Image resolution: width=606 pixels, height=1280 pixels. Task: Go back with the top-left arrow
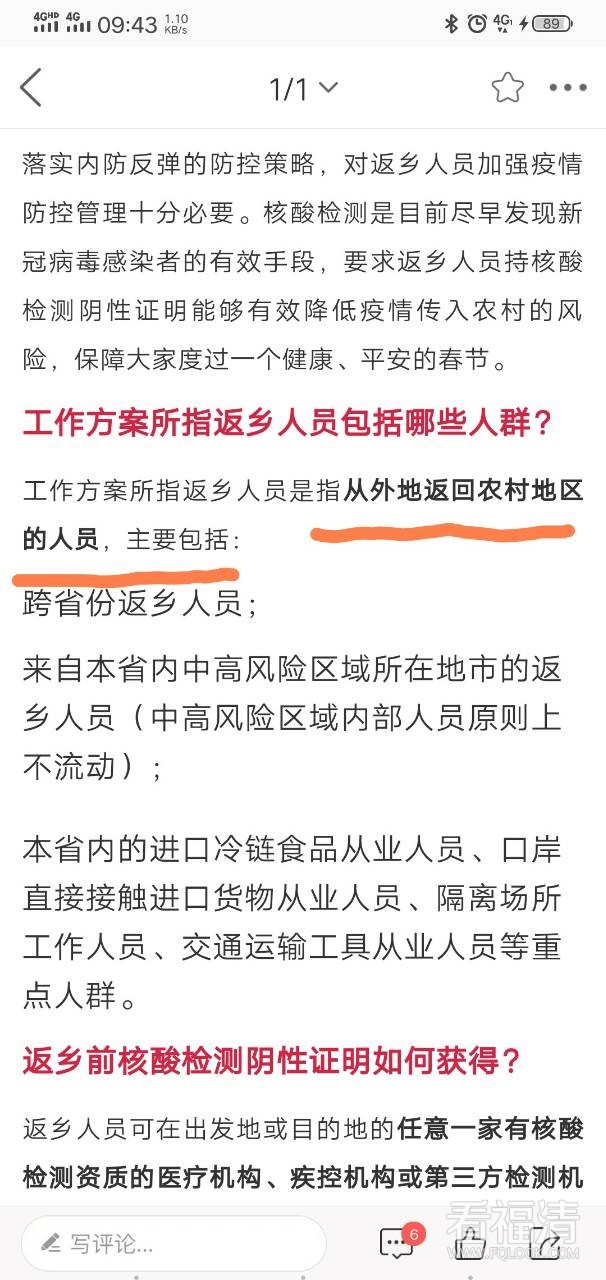32,88
